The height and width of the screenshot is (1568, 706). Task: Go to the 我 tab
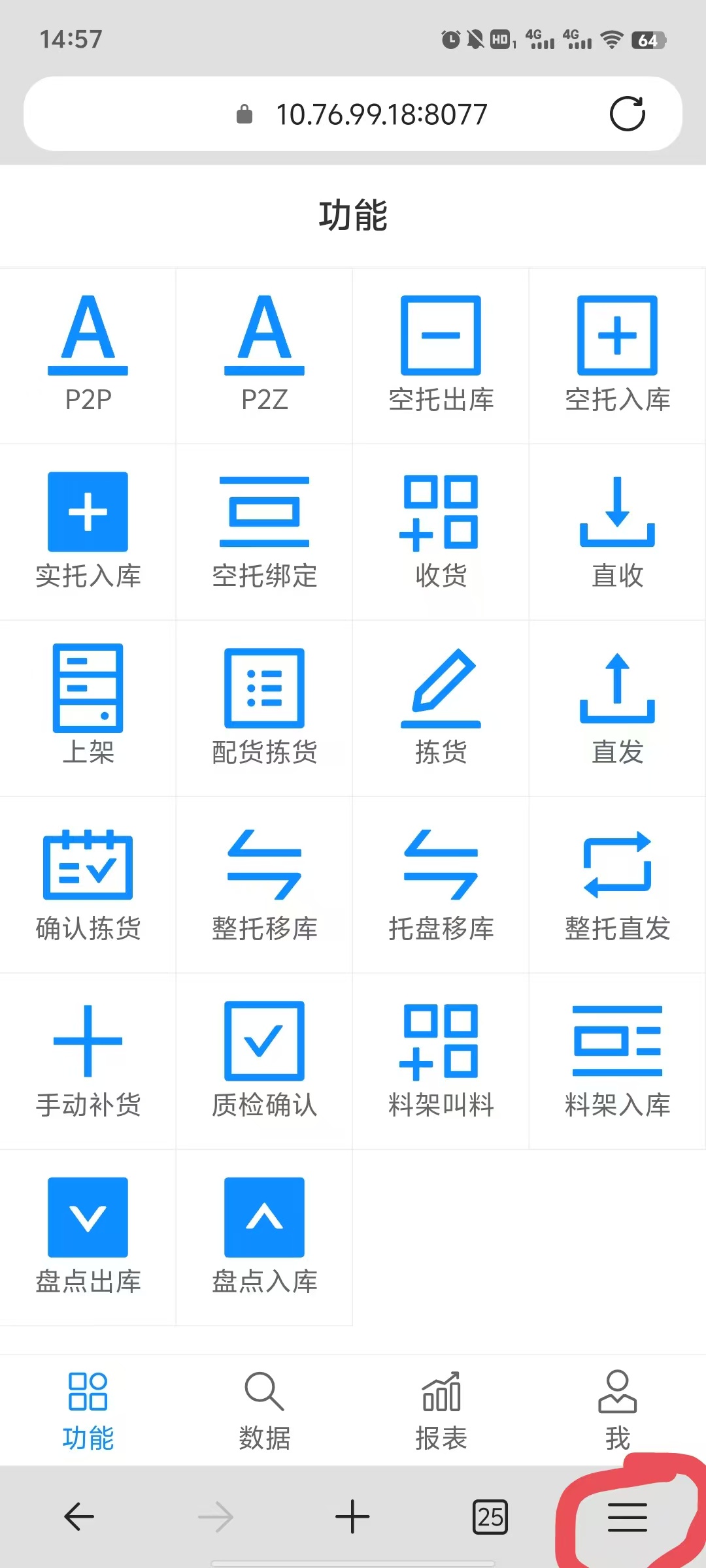(x=617, y=1411)
